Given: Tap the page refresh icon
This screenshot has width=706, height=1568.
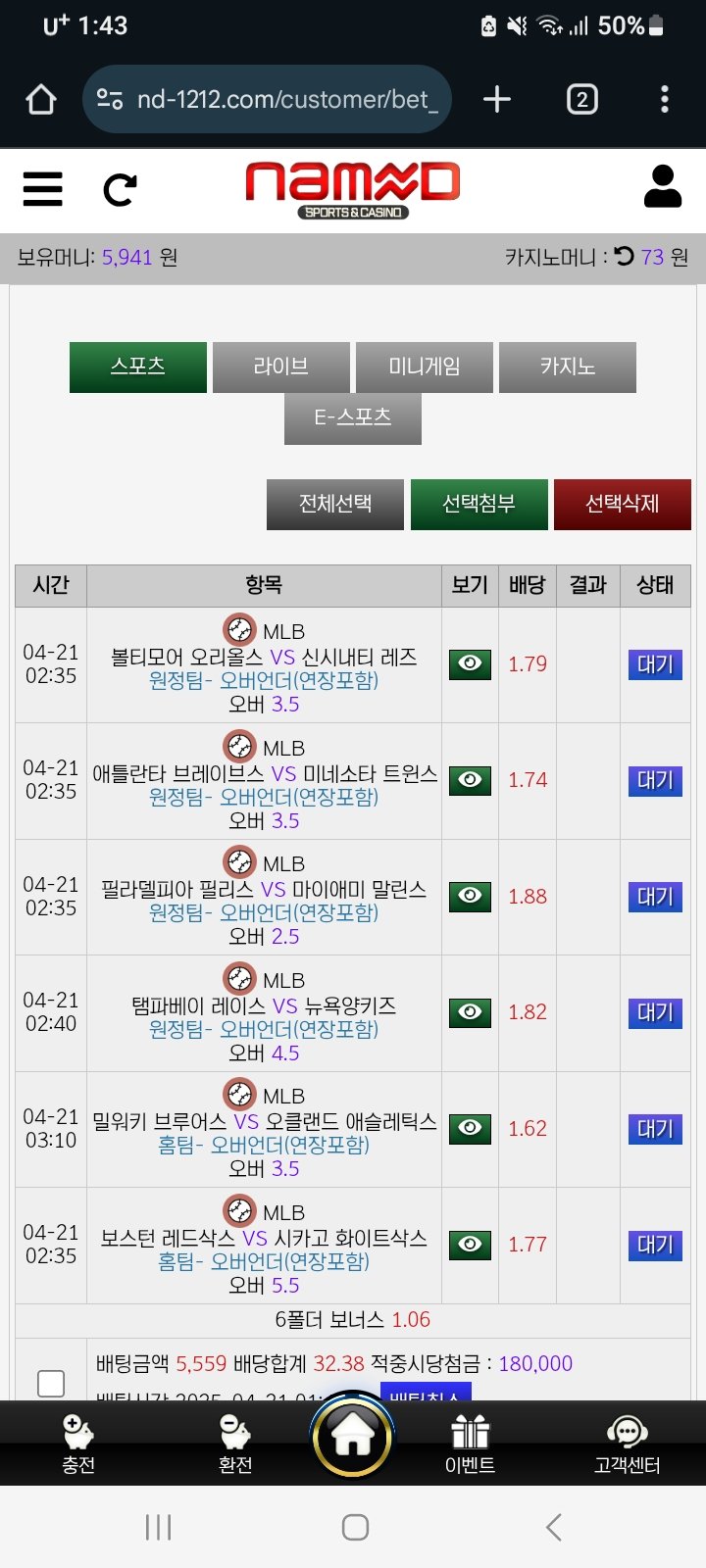Looking at the screenshot, I should [120, 189].
